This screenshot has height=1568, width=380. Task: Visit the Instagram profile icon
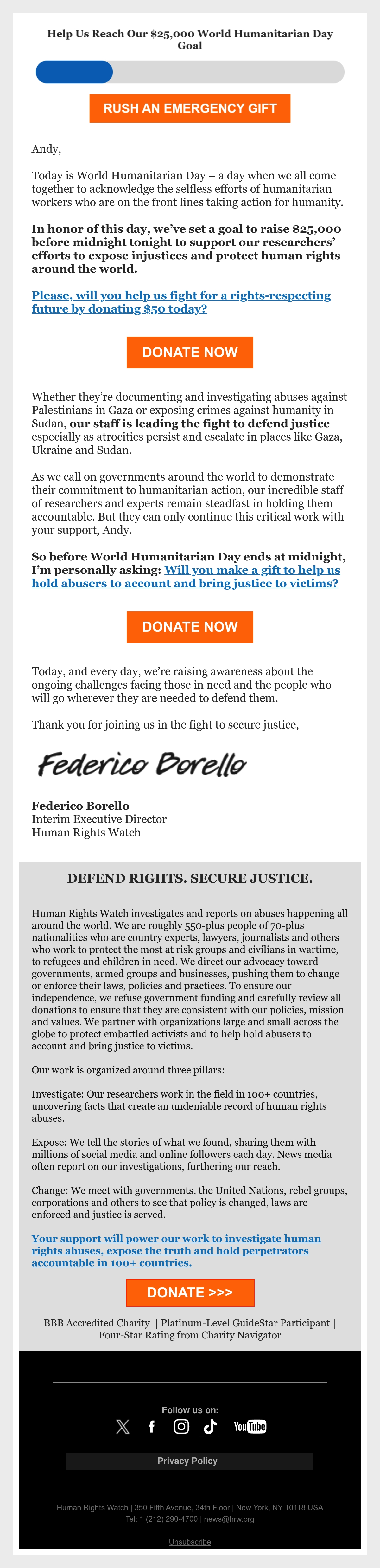coord(181,1426)
